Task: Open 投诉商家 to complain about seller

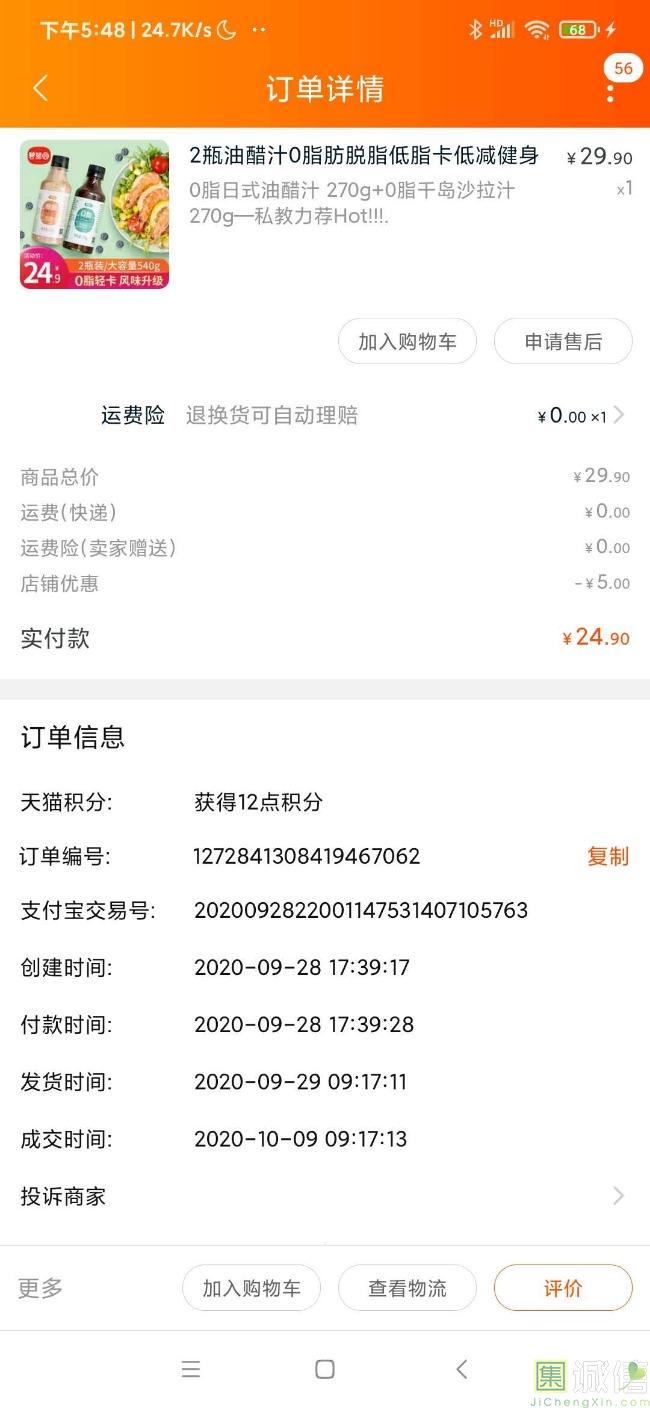Action: coord(324,1196)
